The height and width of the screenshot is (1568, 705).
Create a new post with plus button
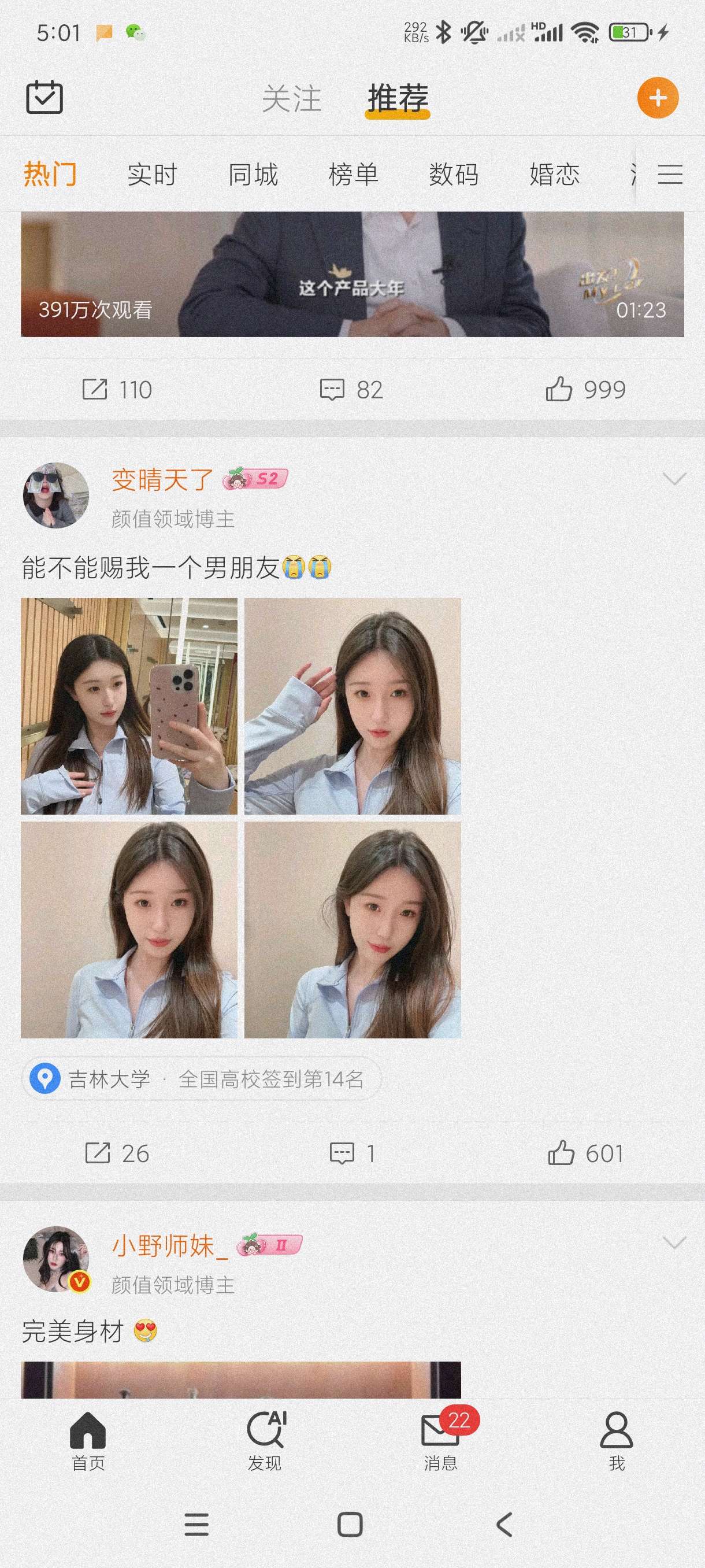pyautogui.click(x=657, y=98)
